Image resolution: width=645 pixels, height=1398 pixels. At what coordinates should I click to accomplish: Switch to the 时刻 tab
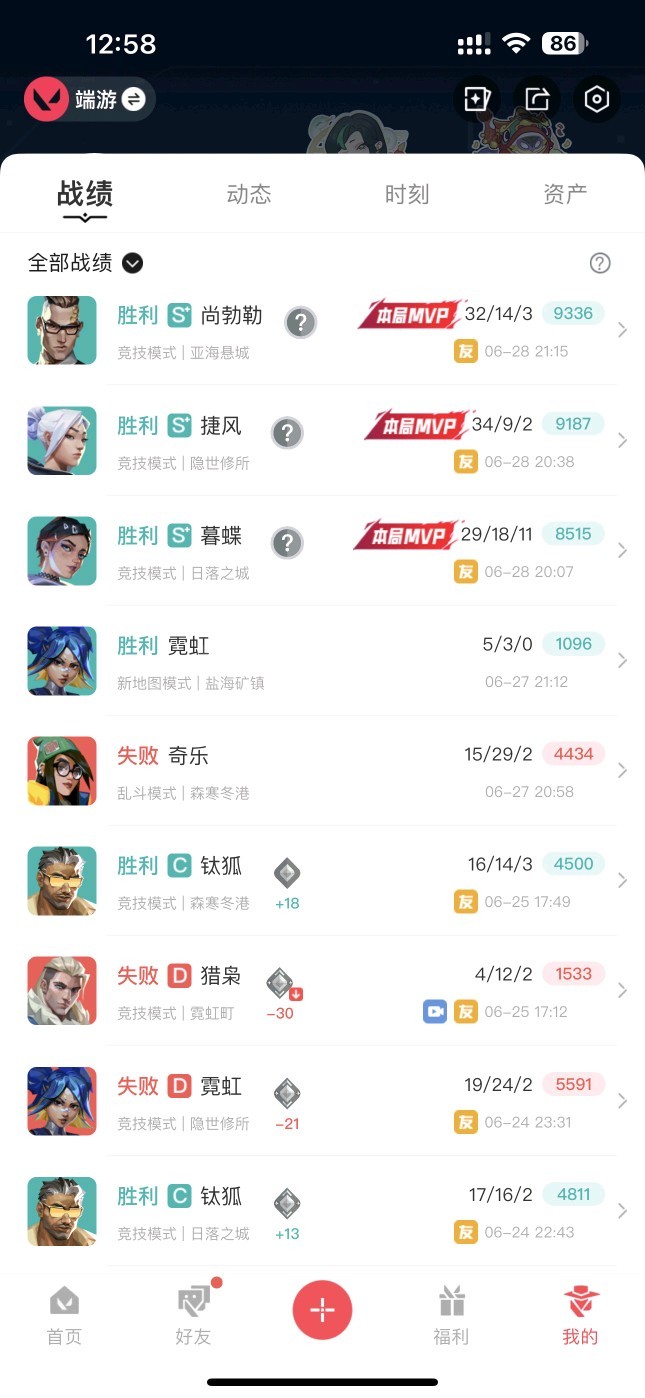tap(407, 194)
